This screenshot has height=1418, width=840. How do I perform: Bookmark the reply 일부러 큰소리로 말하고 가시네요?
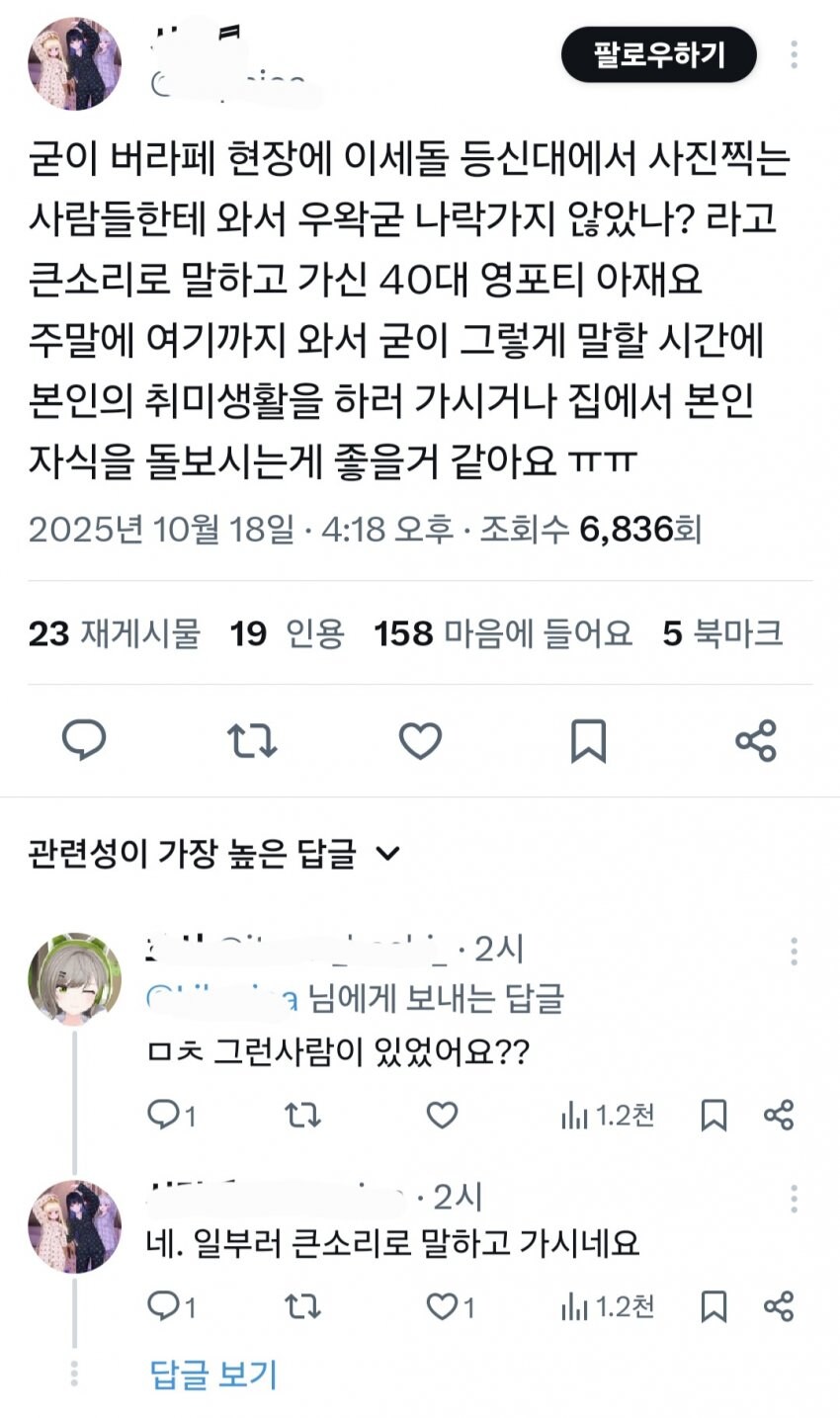click(x=714, y=1307)
